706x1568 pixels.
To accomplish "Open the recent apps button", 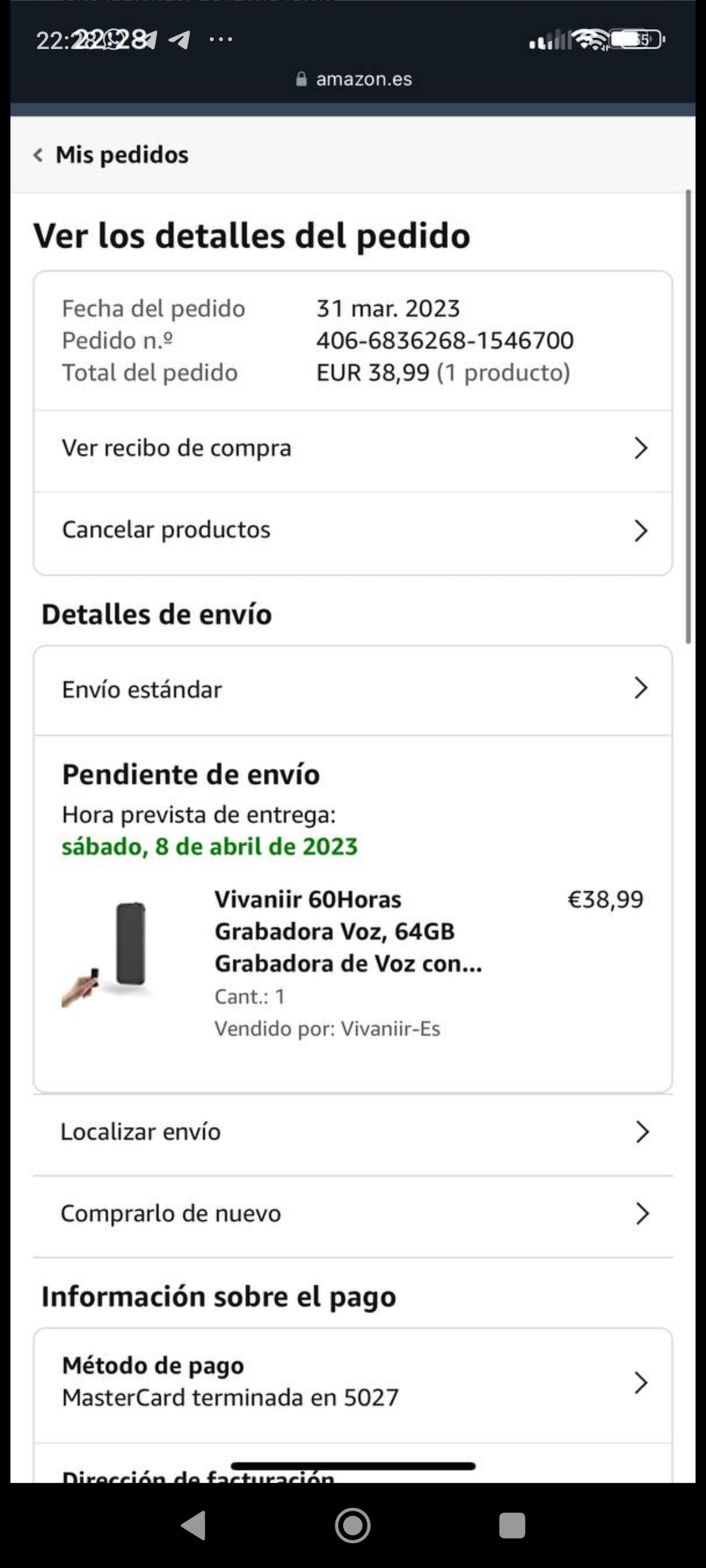I will pyautogui.click(x=512, y=1526).
